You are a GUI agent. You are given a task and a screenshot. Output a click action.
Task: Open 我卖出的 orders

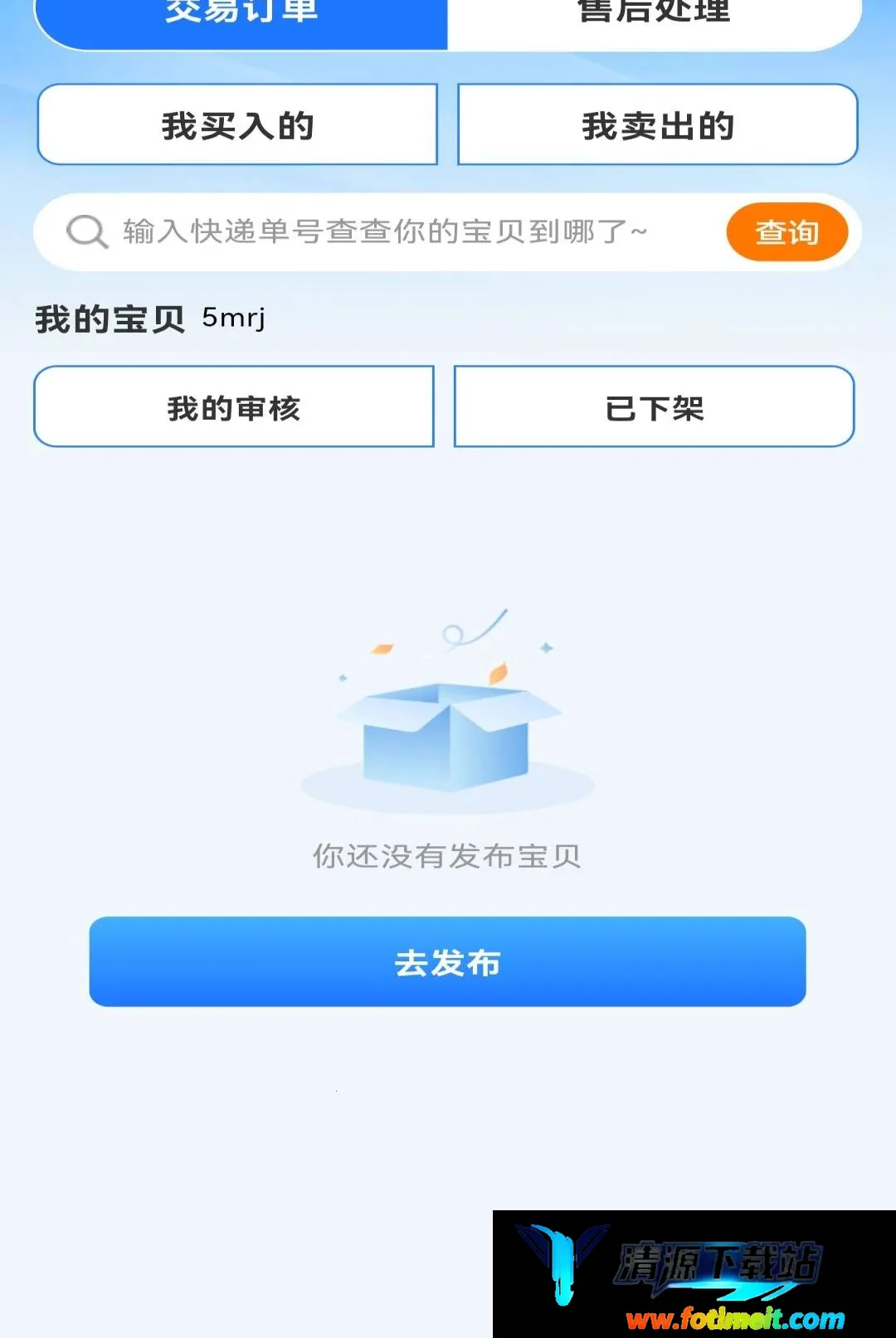point(657,124)
